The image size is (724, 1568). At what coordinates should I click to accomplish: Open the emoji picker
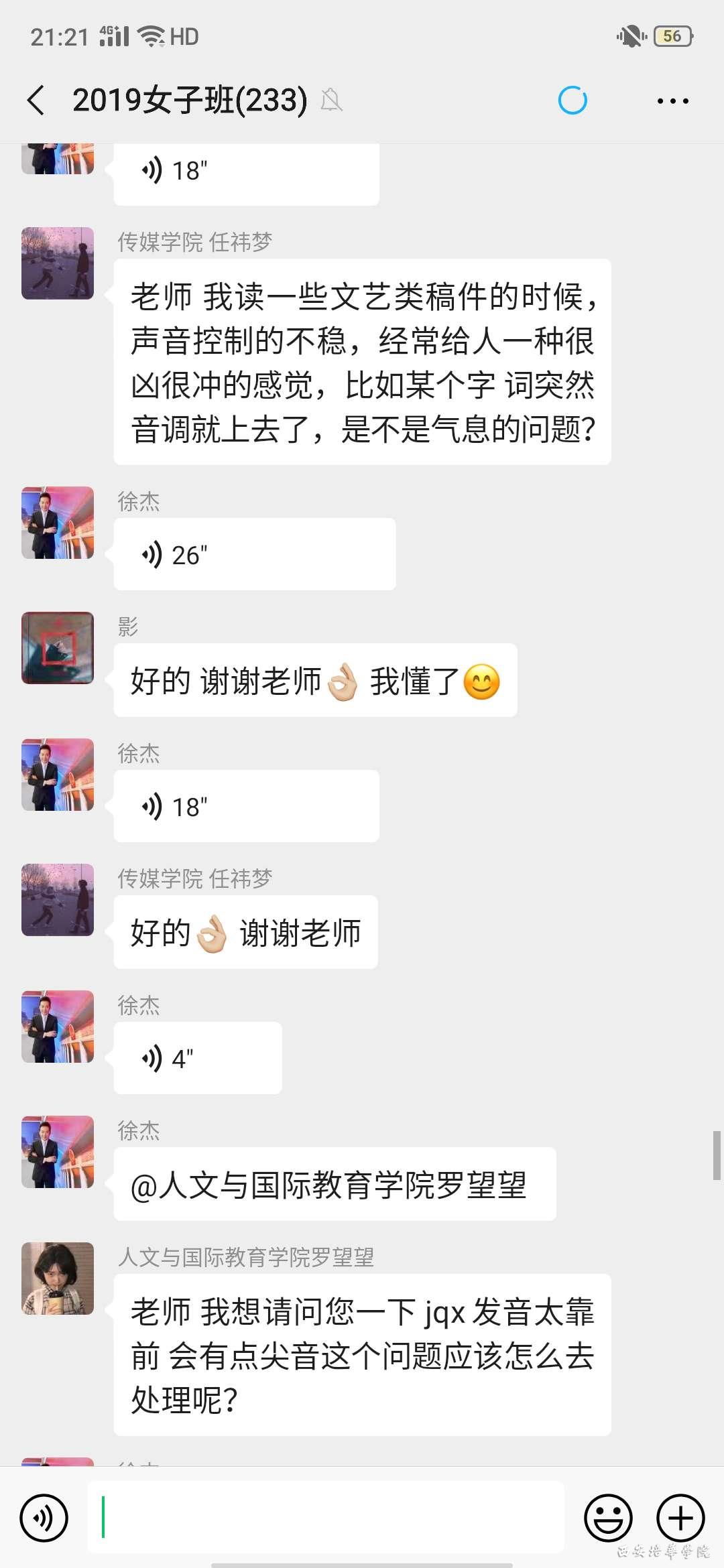coord(608,1518)
